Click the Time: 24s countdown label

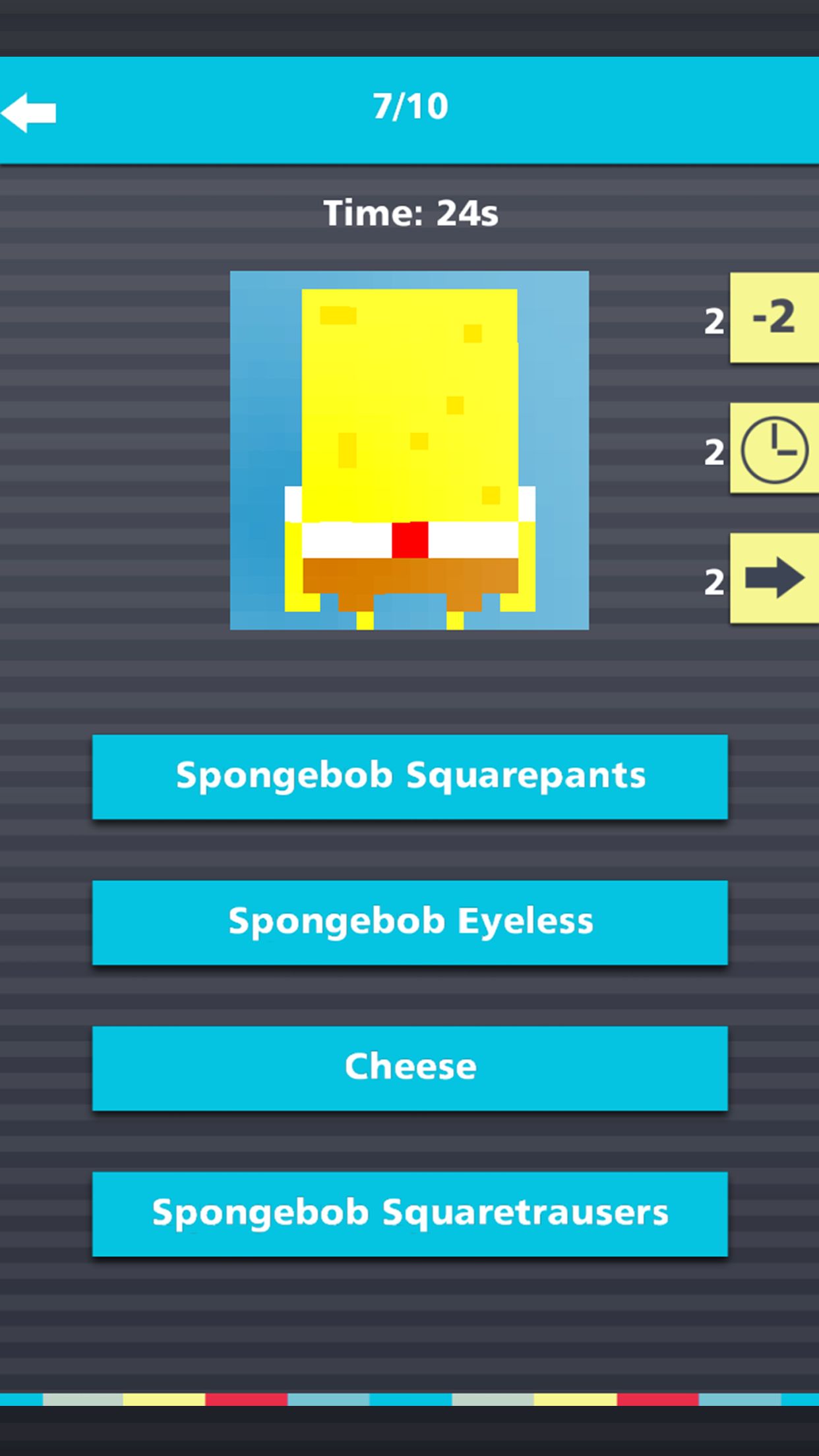(x=409, y=211)
